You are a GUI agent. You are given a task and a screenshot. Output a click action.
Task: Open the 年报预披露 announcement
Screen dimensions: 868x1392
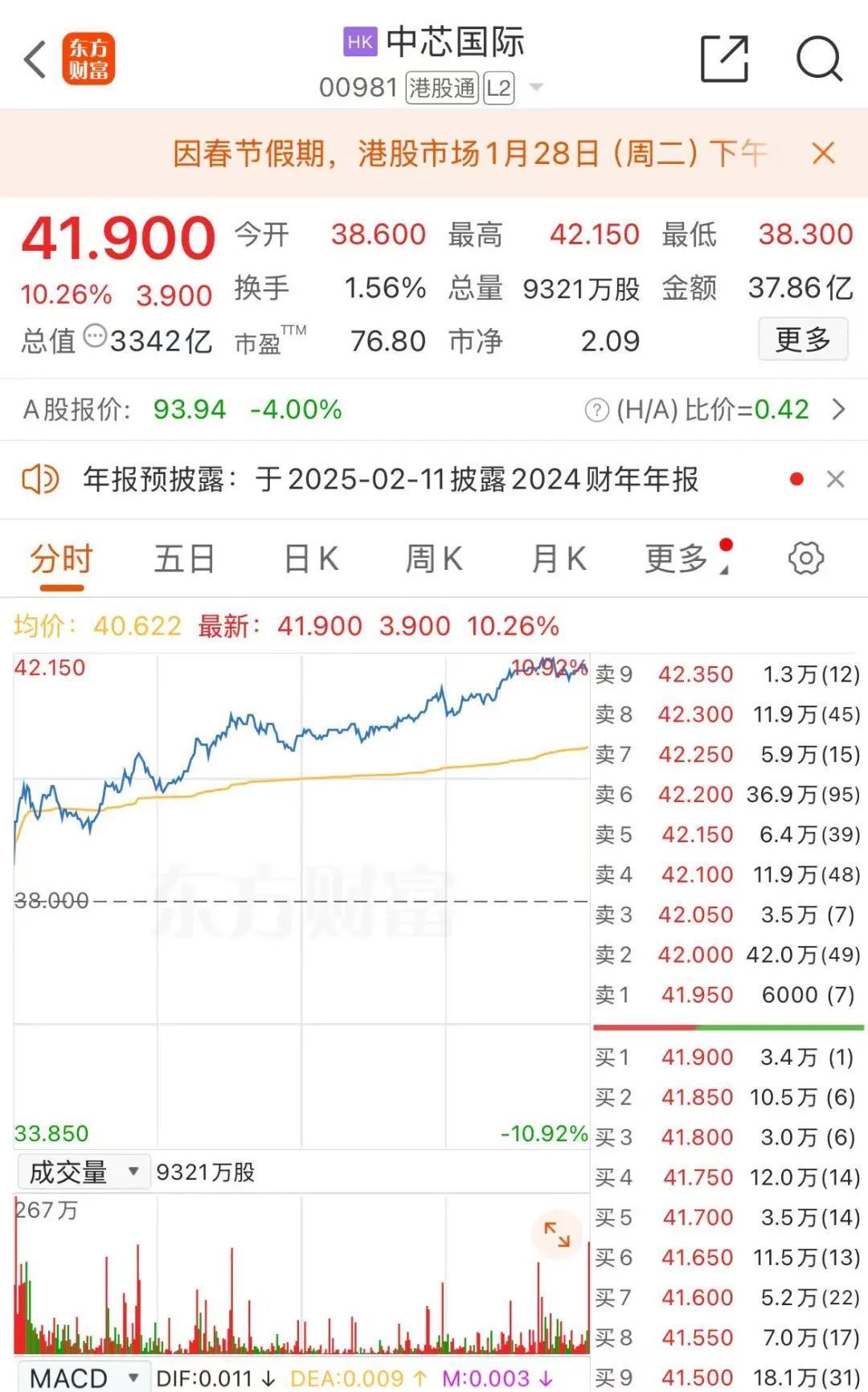(x=391, y=480)
